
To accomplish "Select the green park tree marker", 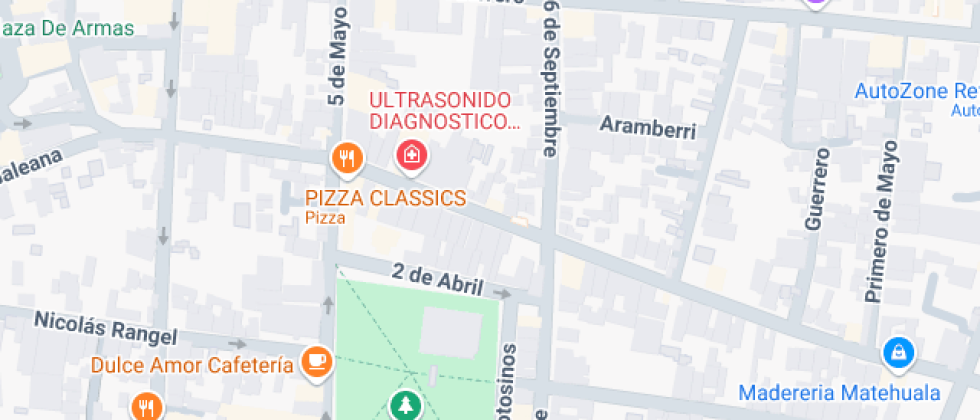I will [x=406, y=406].
